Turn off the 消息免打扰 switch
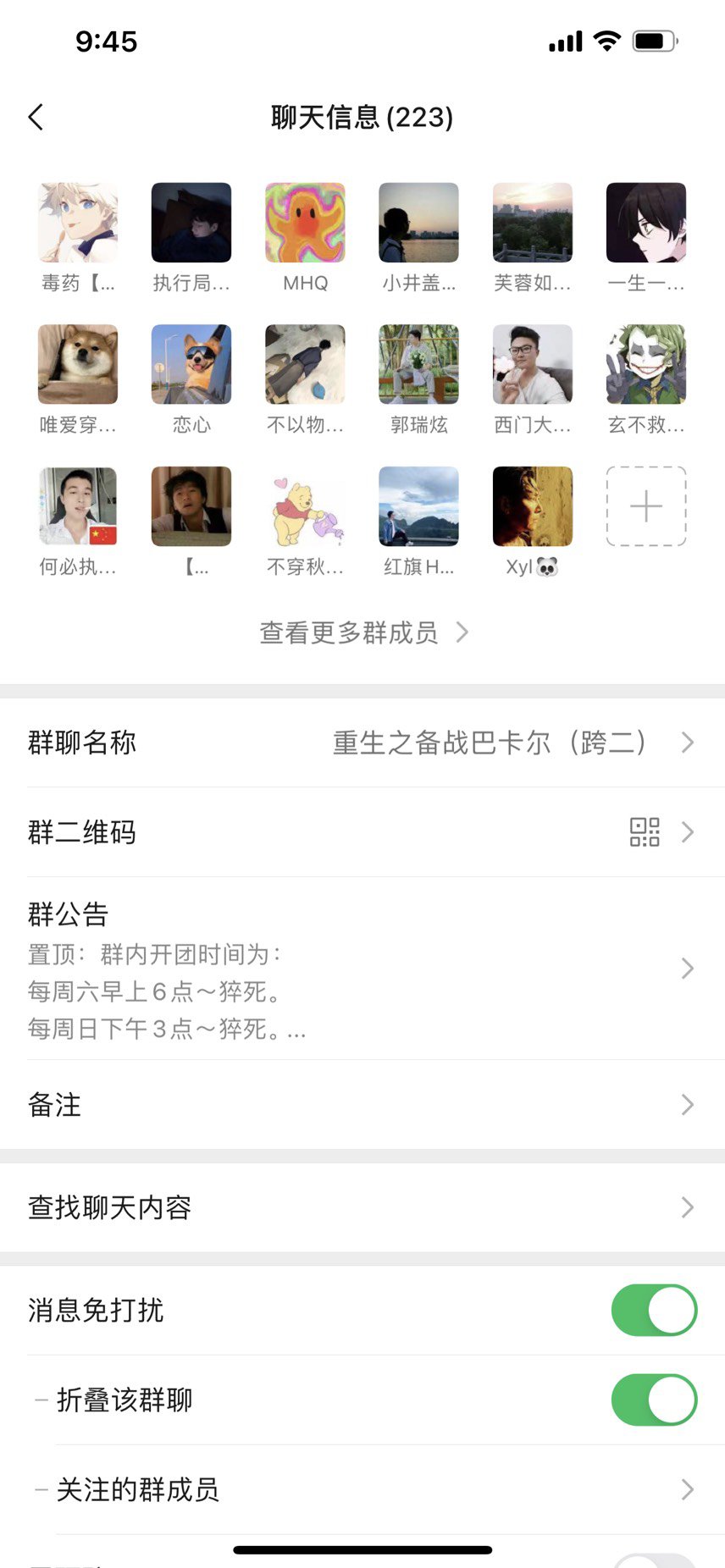Screen dimensions: 725x1568 click(654, 1310)
